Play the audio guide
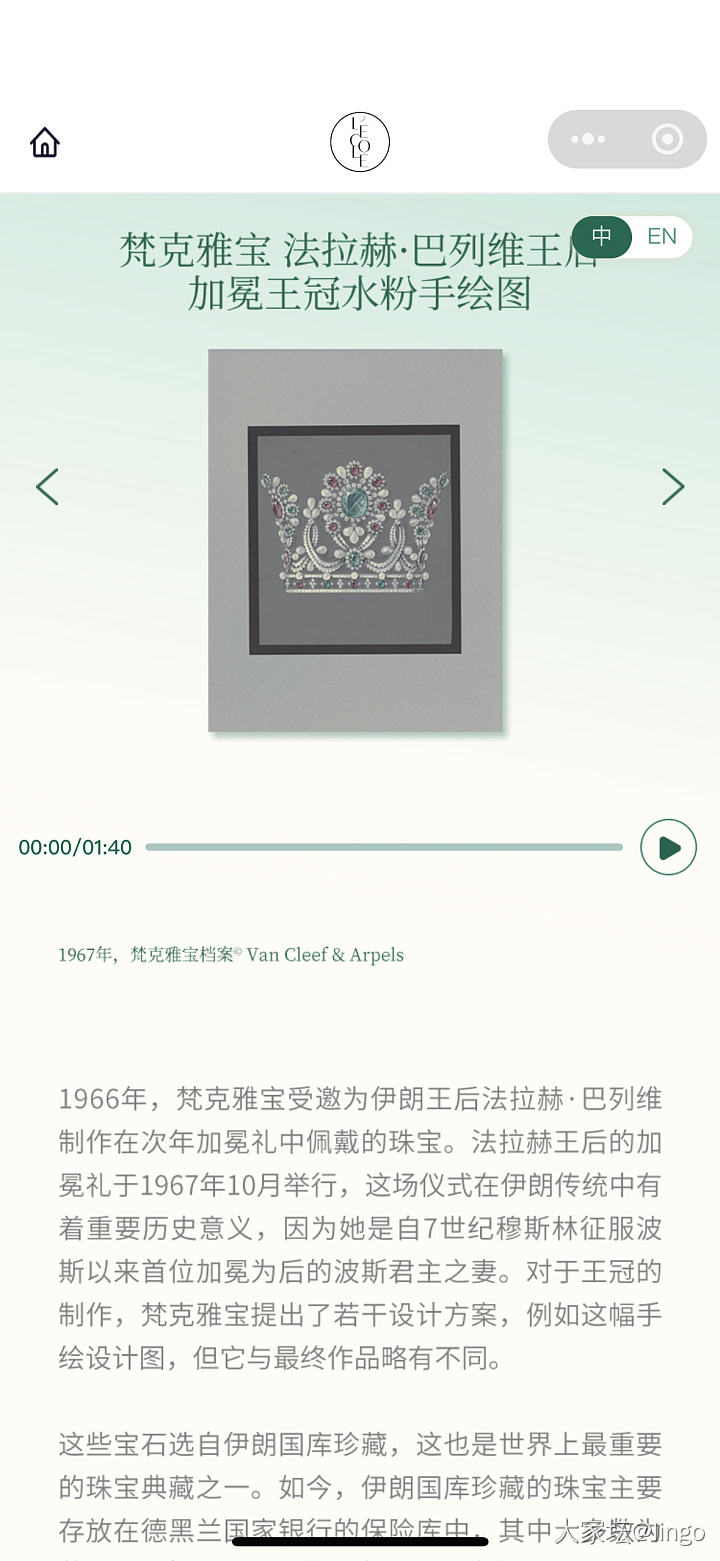 coord(668,848)
